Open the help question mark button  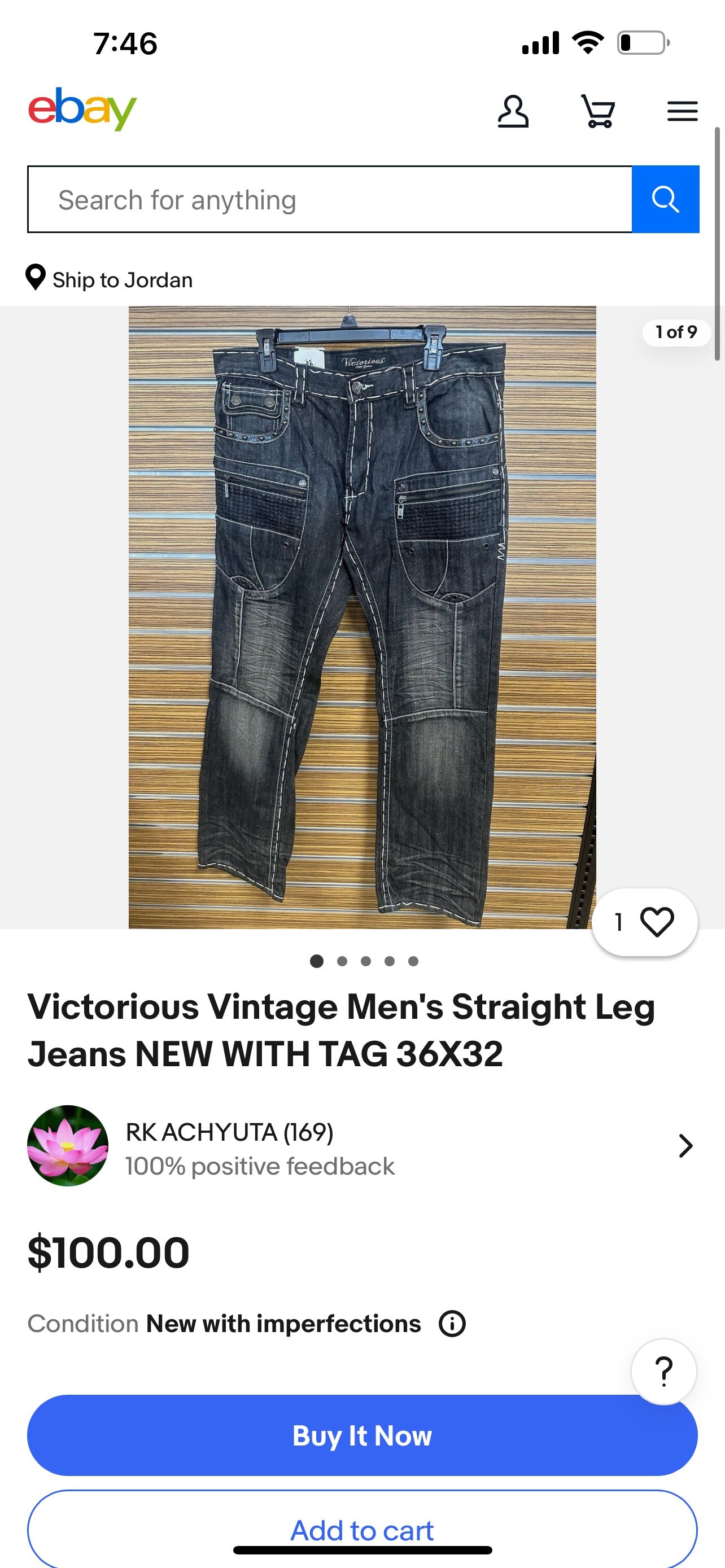[x=663, y=1372]
